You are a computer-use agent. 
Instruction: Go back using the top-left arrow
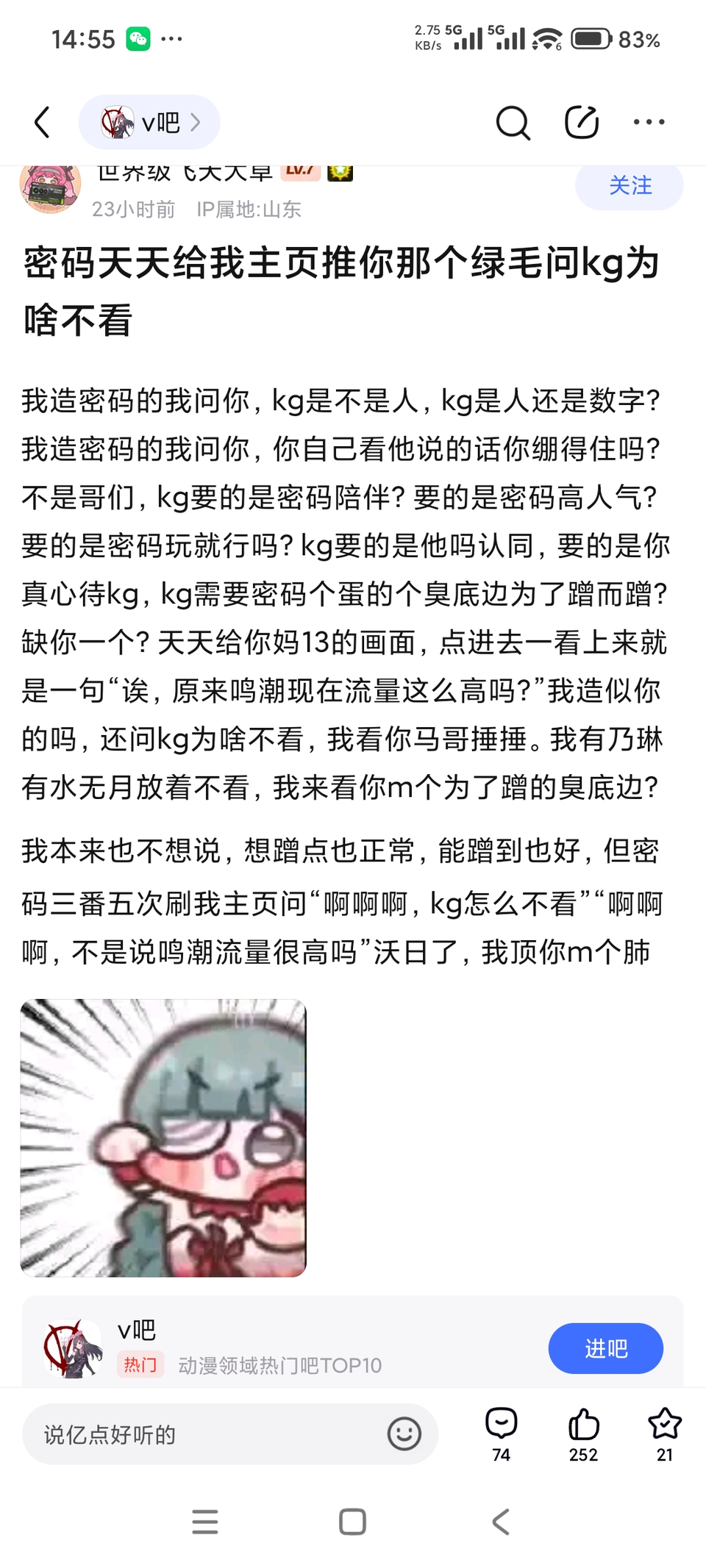(43, 122)
